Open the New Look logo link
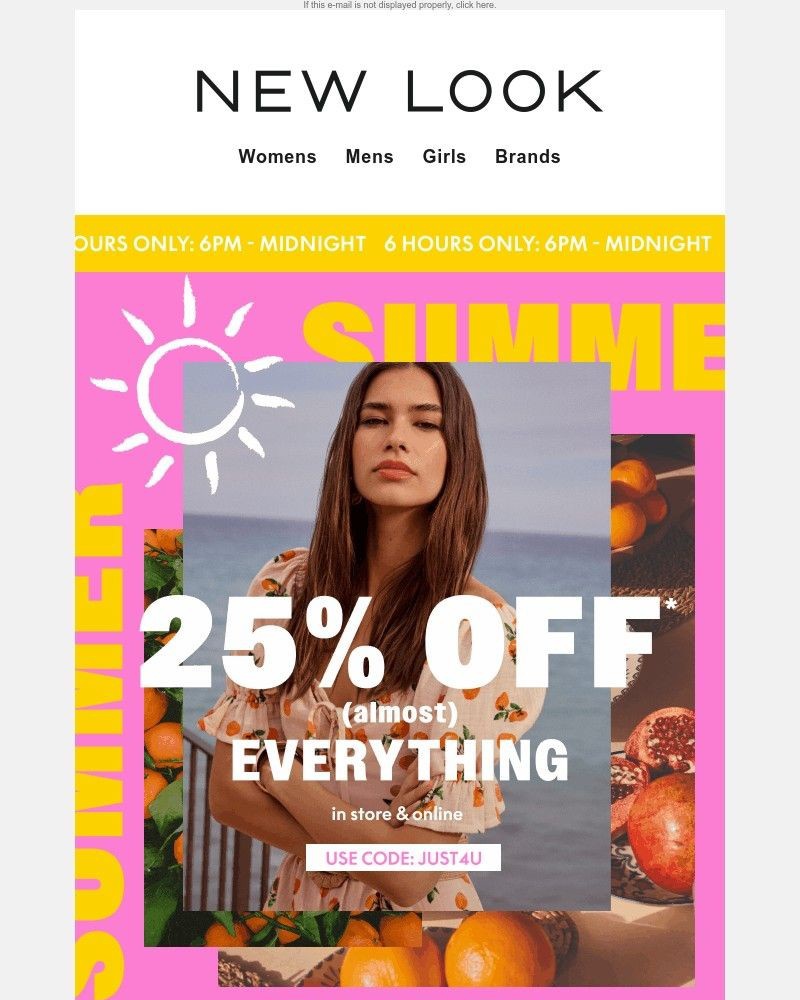Image resolution: width=800 pixels, height=1000 pixels. (x=399, y=91)
